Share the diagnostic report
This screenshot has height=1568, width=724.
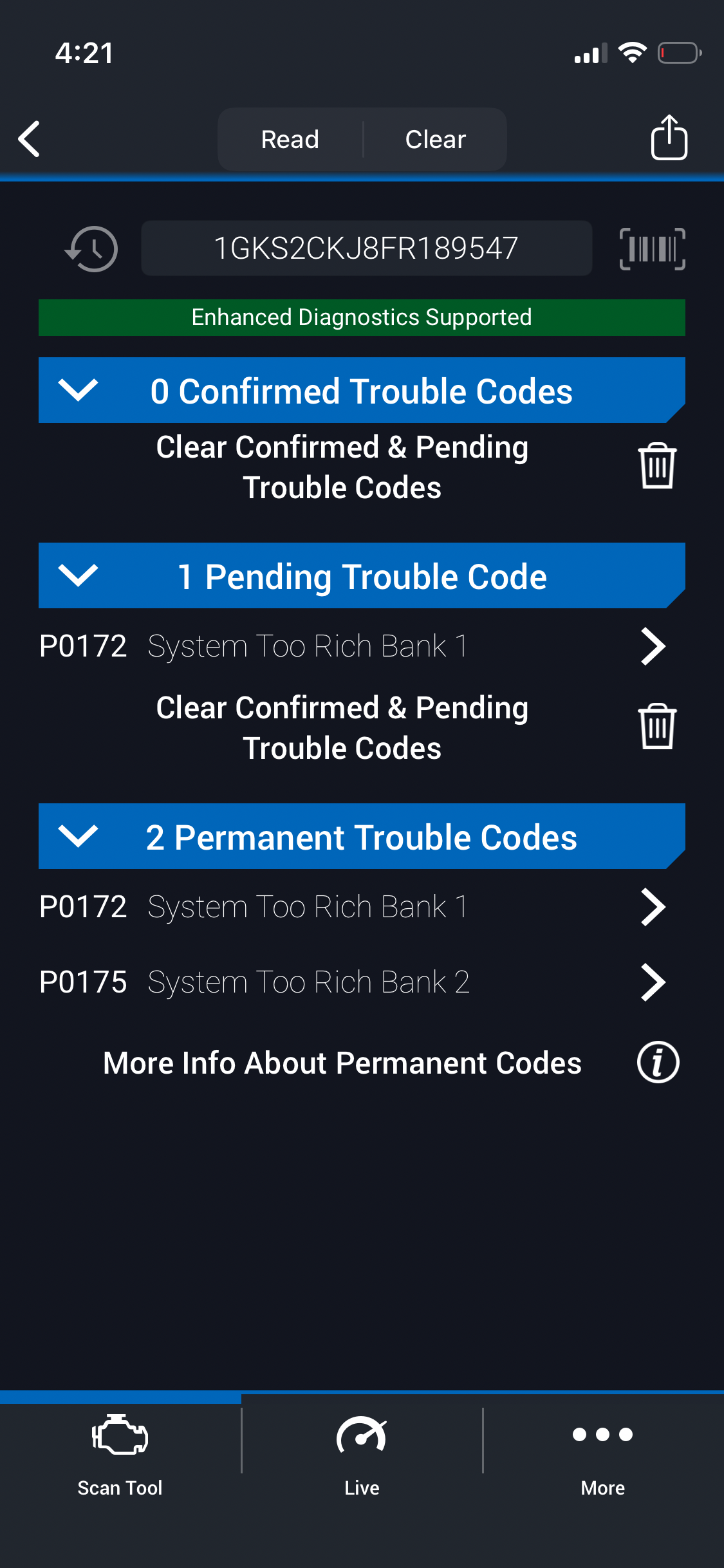[x=669, y=137]
